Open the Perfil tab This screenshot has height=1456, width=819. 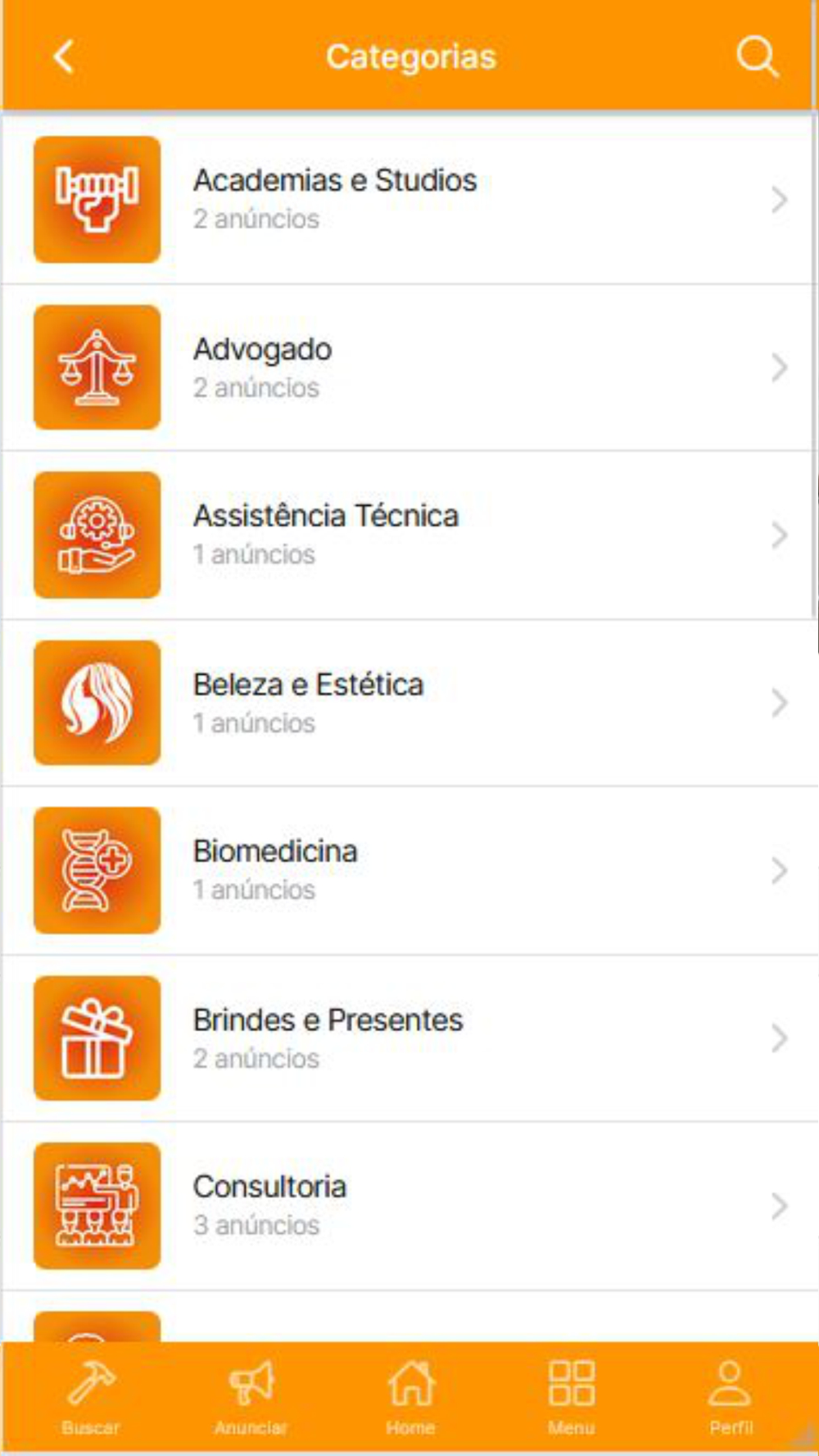tap(730, 1398)
